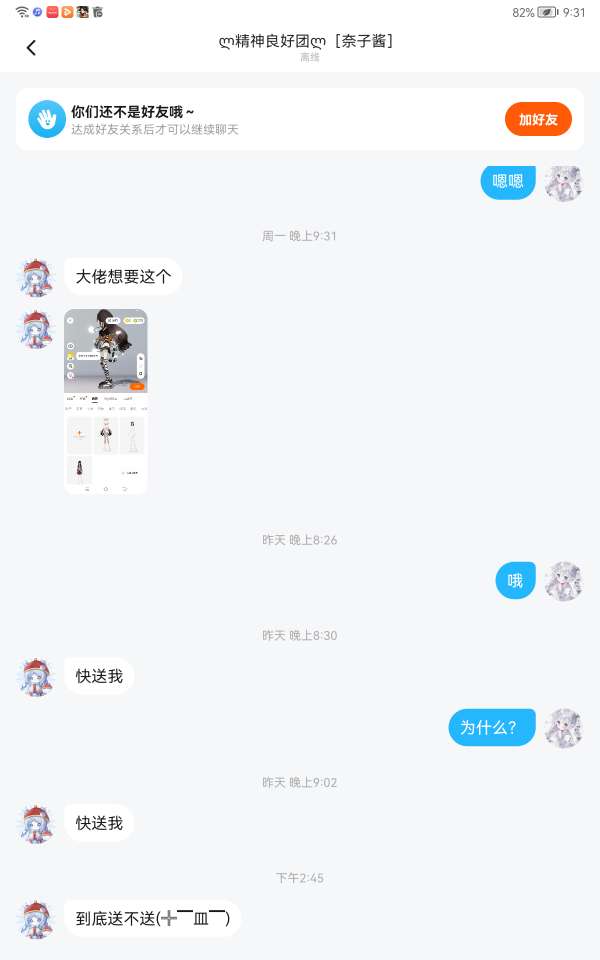The height and width of the screenshot is (960, 600).
Task: Open my avatar next to 为什么？
Action: coord(563,728)
